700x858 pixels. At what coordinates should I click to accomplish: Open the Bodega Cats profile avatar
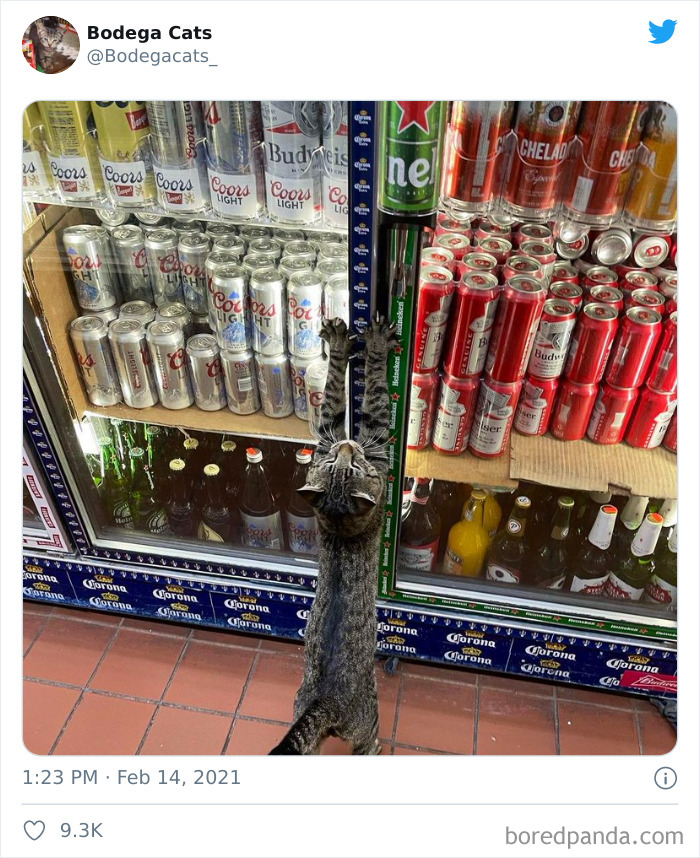click(50, 45)
